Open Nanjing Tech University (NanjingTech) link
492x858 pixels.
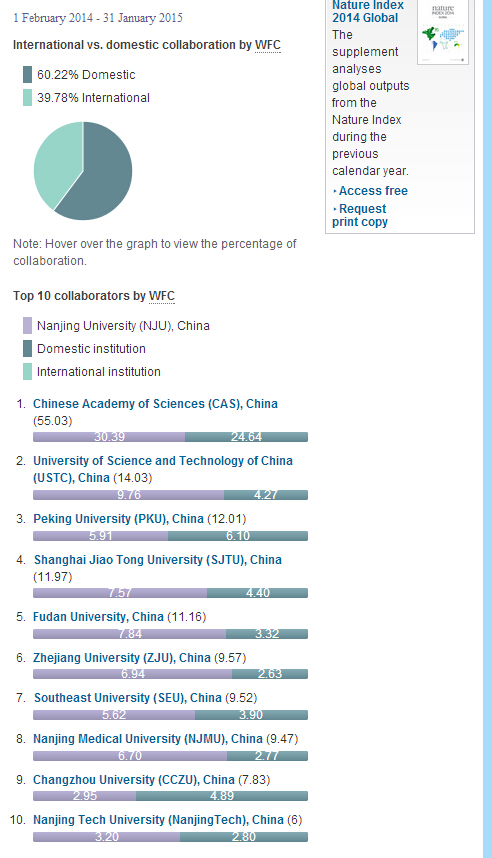pos(158,820)
